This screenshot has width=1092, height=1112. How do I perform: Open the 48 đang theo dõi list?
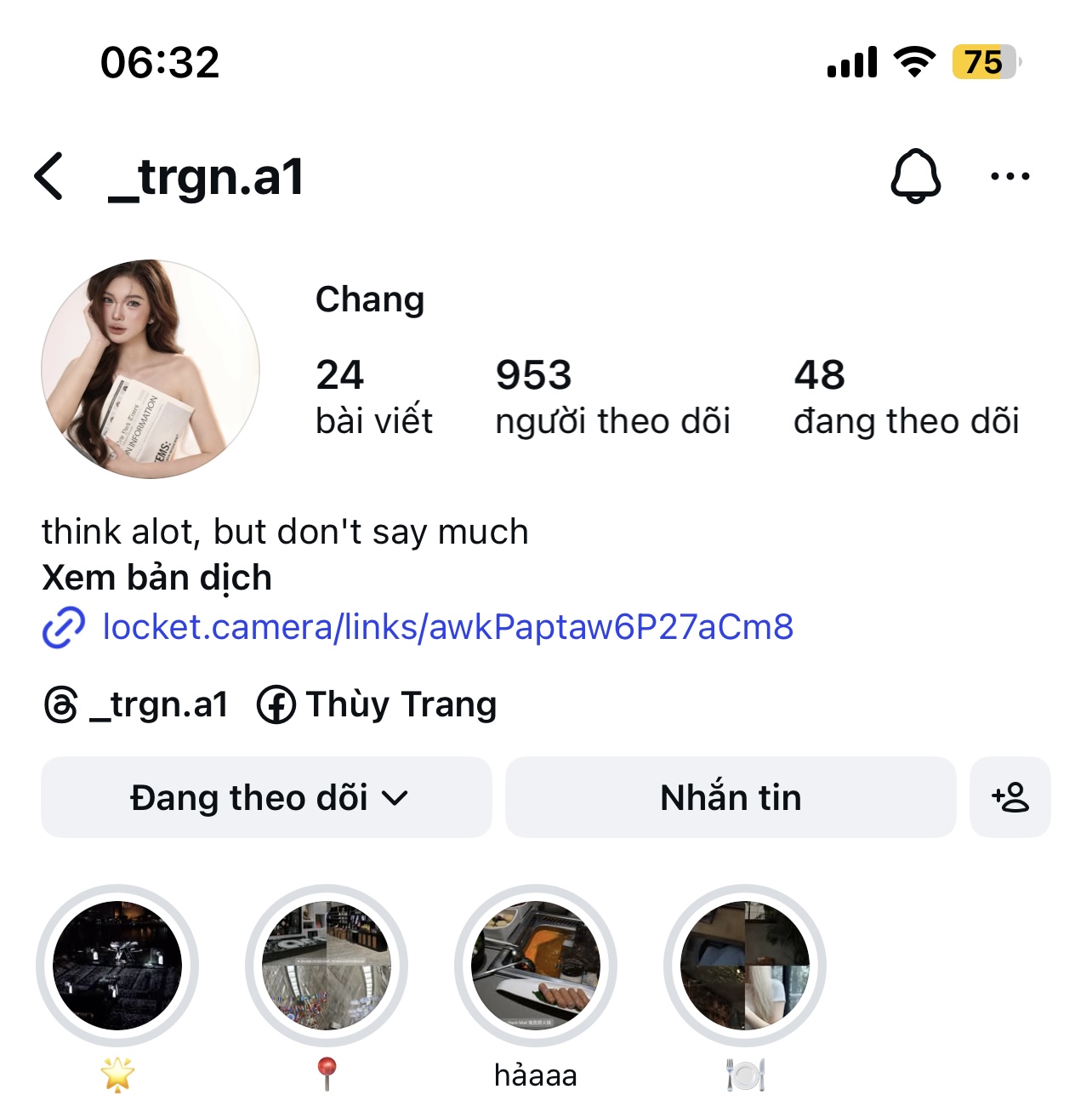[906, 396]
